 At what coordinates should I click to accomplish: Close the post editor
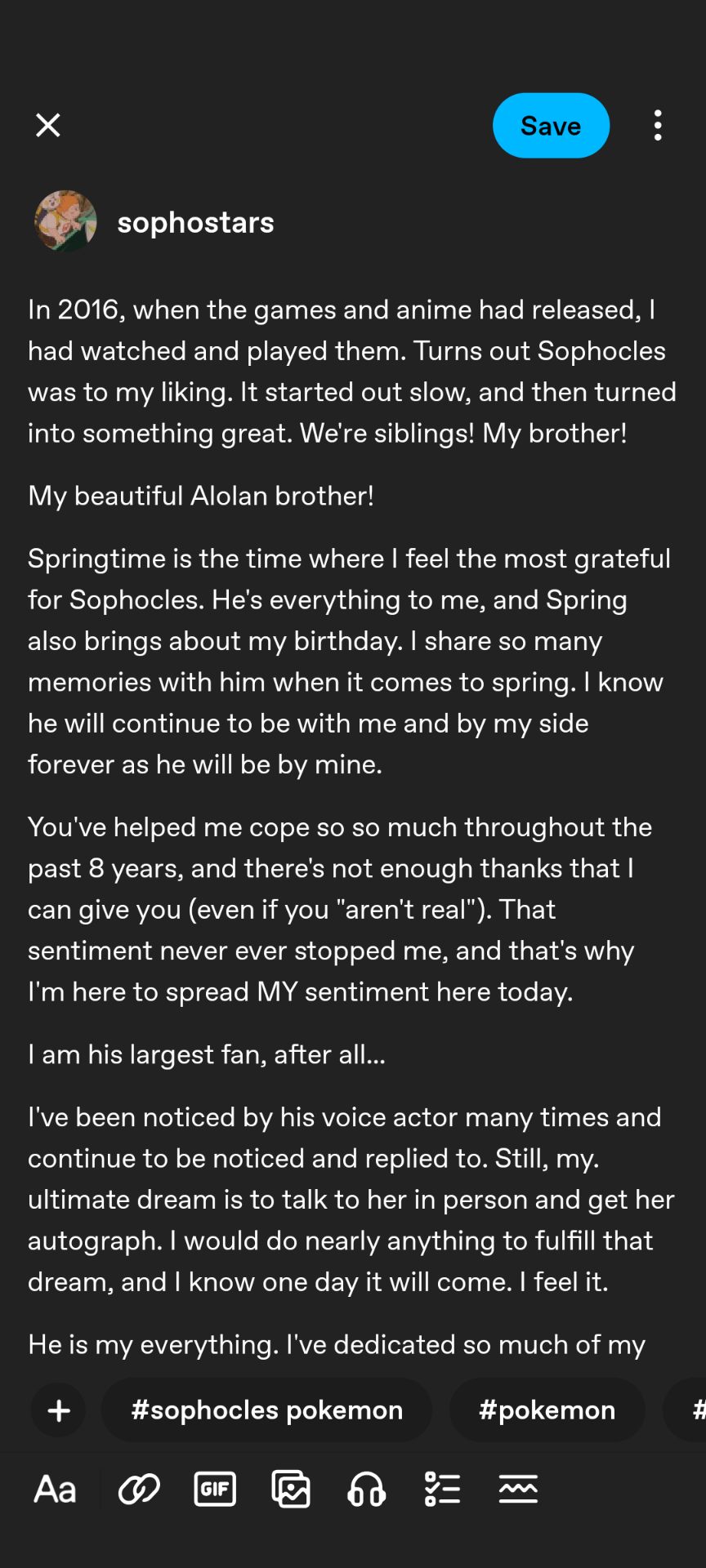pos(48,125)
